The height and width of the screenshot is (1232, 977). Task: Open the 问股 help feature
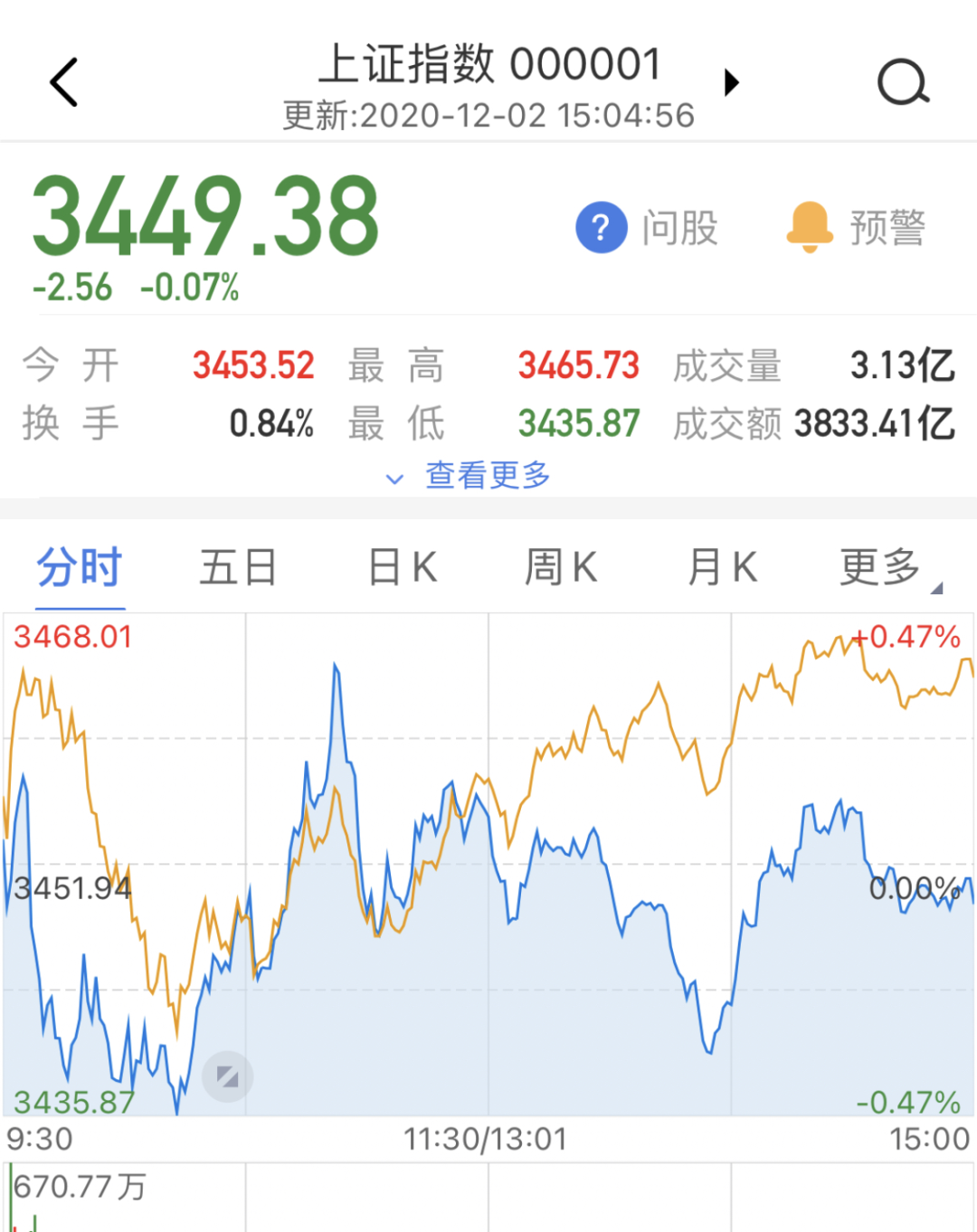(648, 227)
